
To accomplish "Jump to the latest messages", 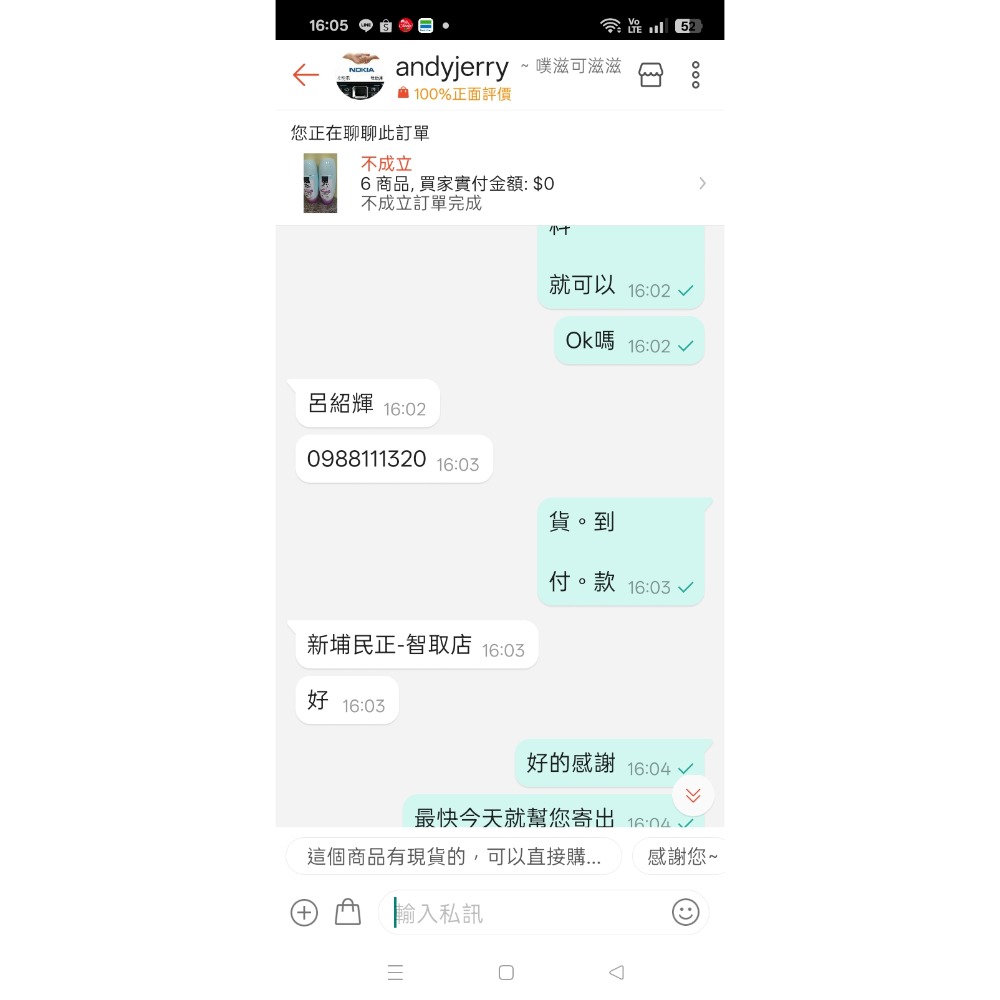I will click(693, 795).
